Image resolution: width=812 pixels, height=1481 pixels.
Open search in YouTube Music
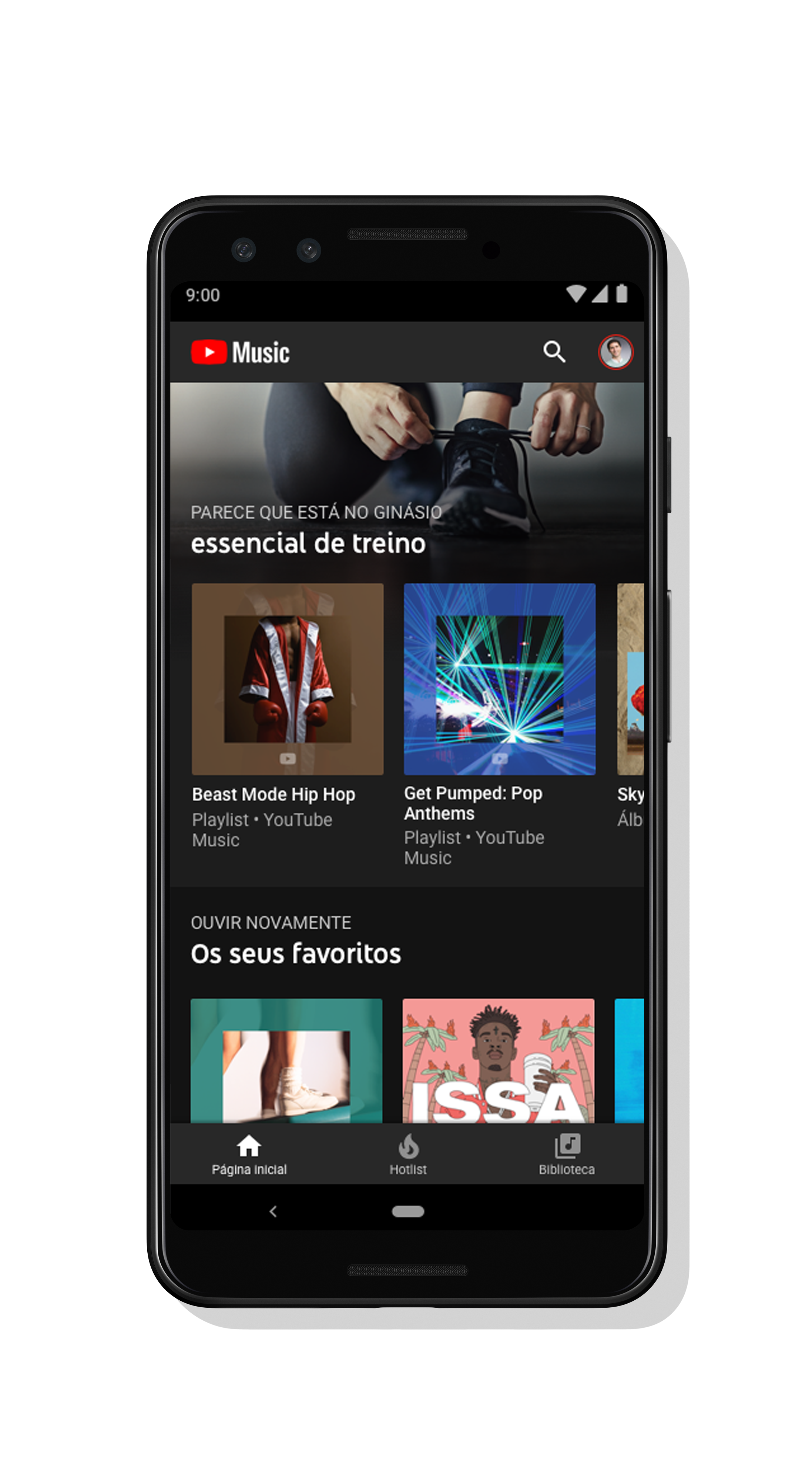point(554,351)
